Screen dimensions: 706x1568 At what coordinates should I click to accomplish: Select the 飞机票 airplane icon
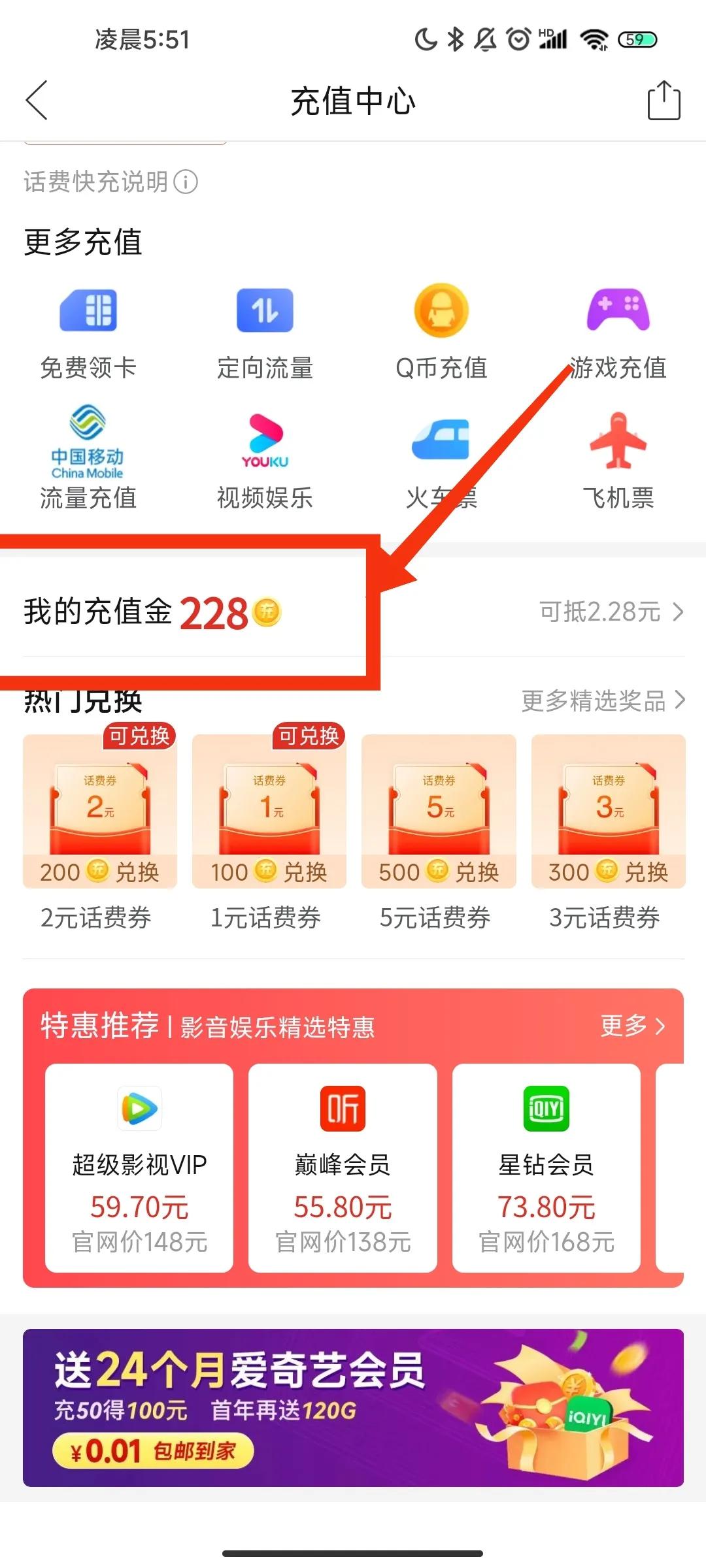(x=618, y=441)
